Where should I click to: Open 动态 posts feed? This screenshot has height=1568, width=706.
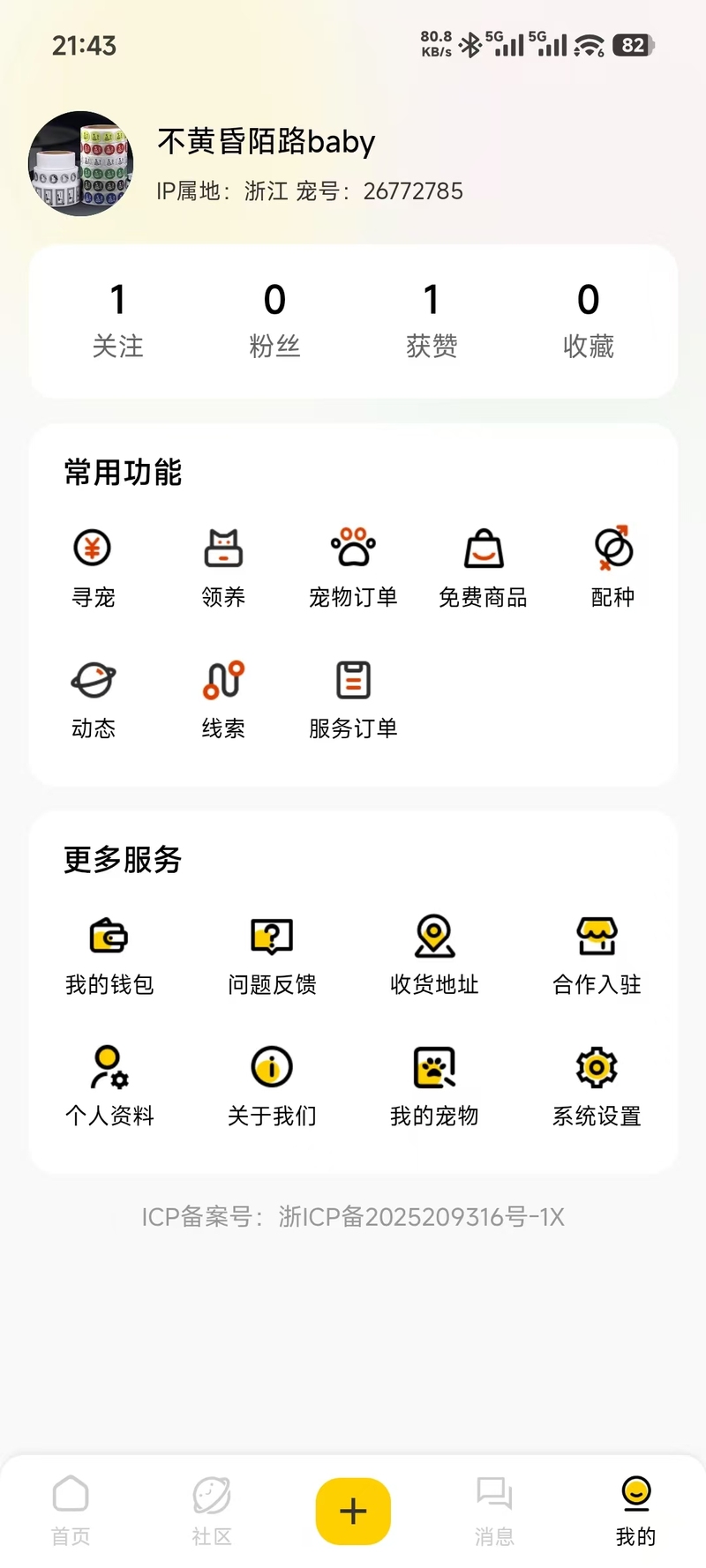(93, 699)
